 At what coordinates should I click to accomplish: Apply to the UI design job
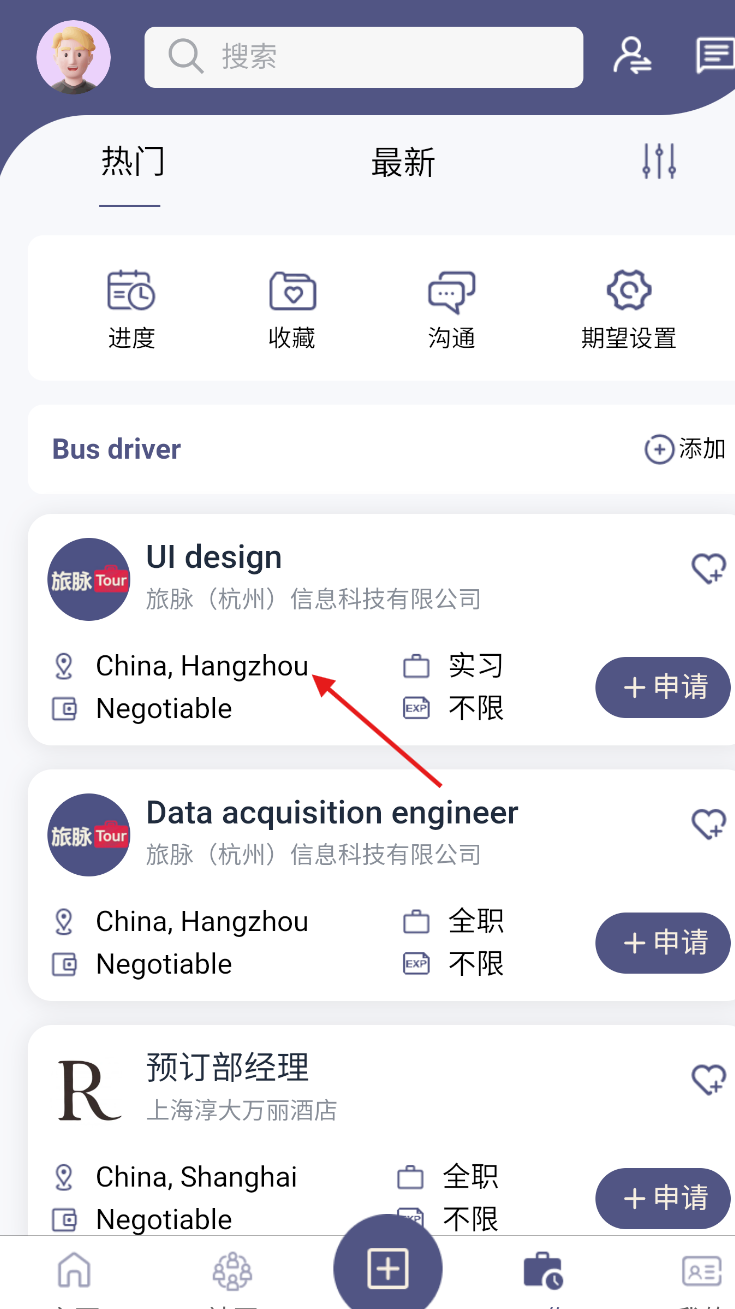click(x=664, y=687)
